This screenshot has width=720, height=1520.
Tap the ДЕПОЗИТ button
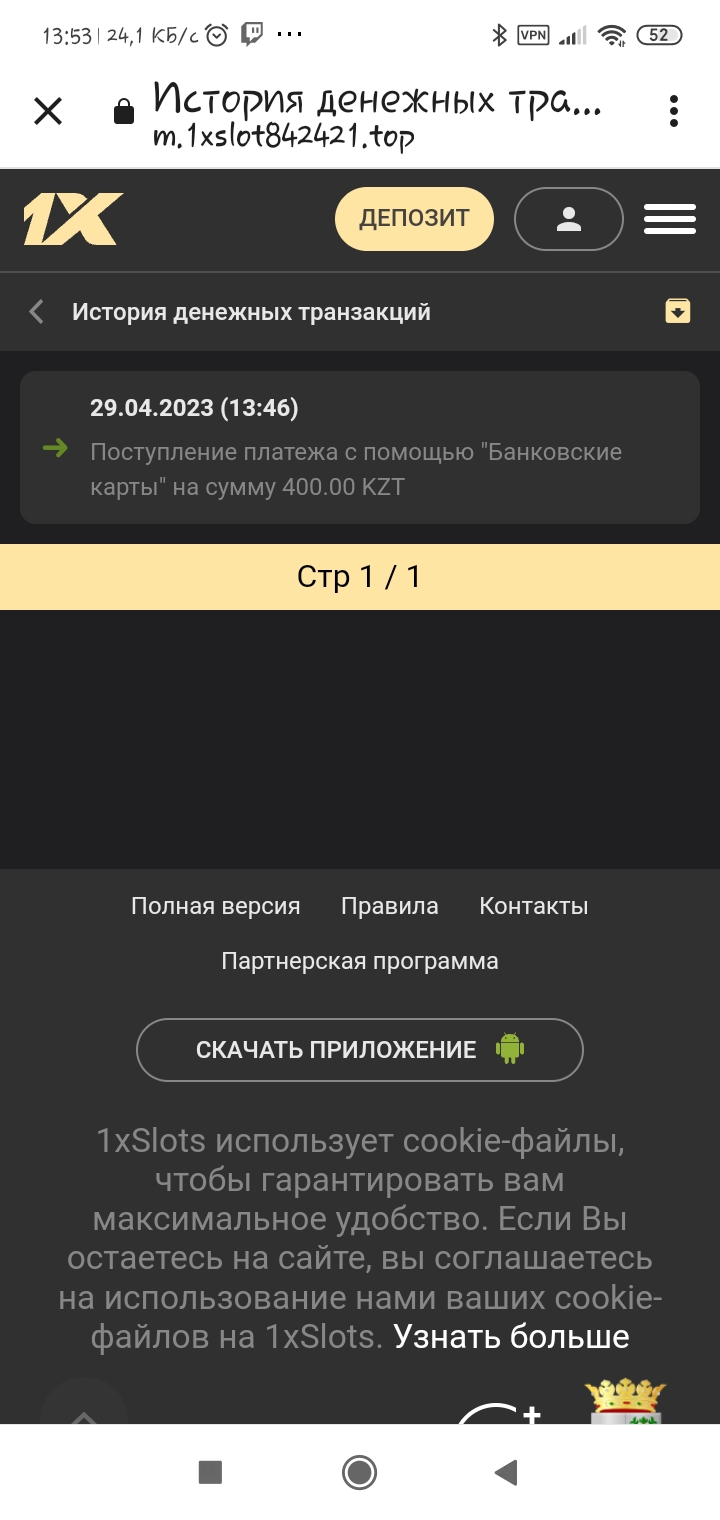click(x=414, y=218)
